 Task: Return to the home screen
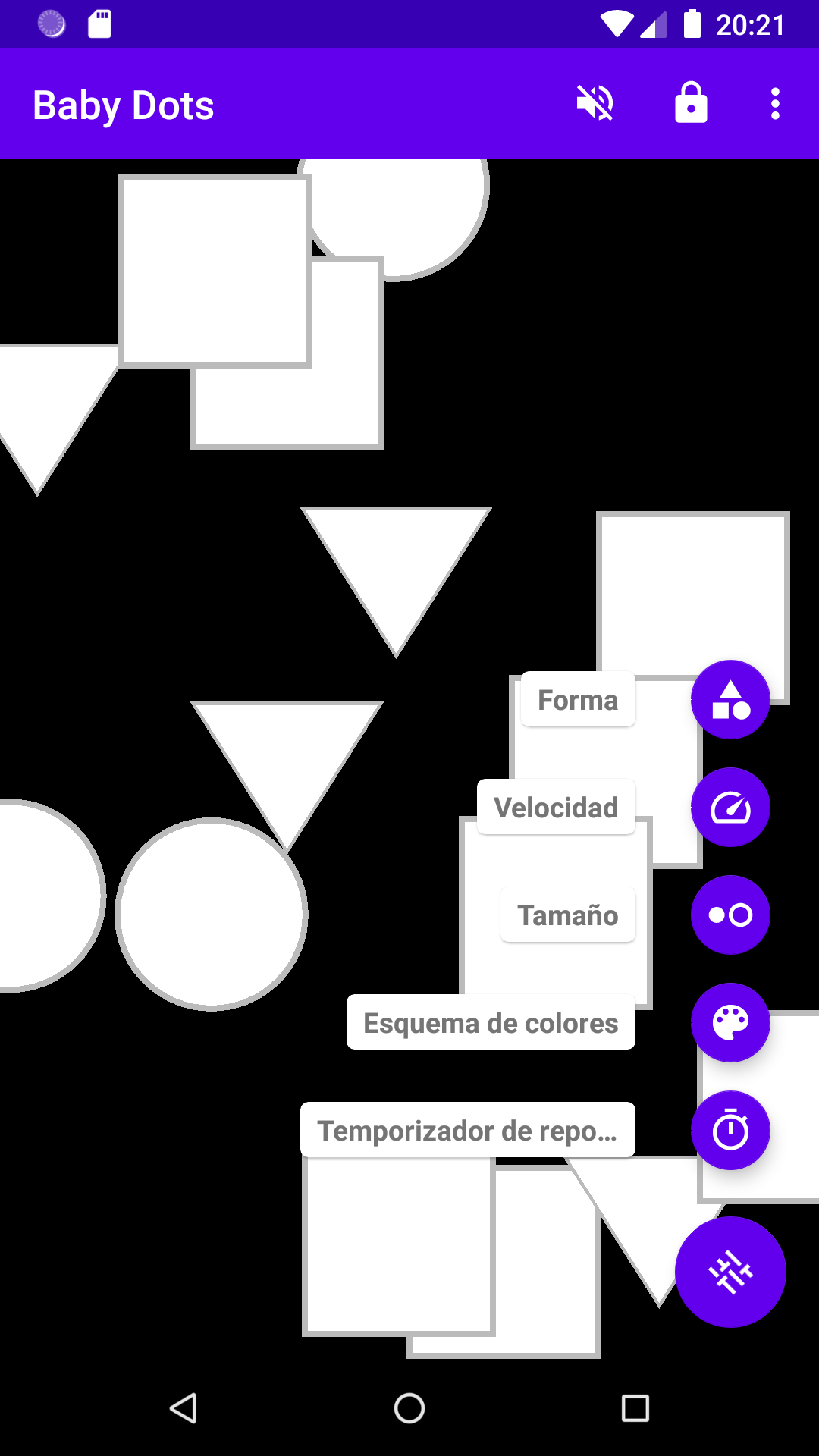[409, 1408]
